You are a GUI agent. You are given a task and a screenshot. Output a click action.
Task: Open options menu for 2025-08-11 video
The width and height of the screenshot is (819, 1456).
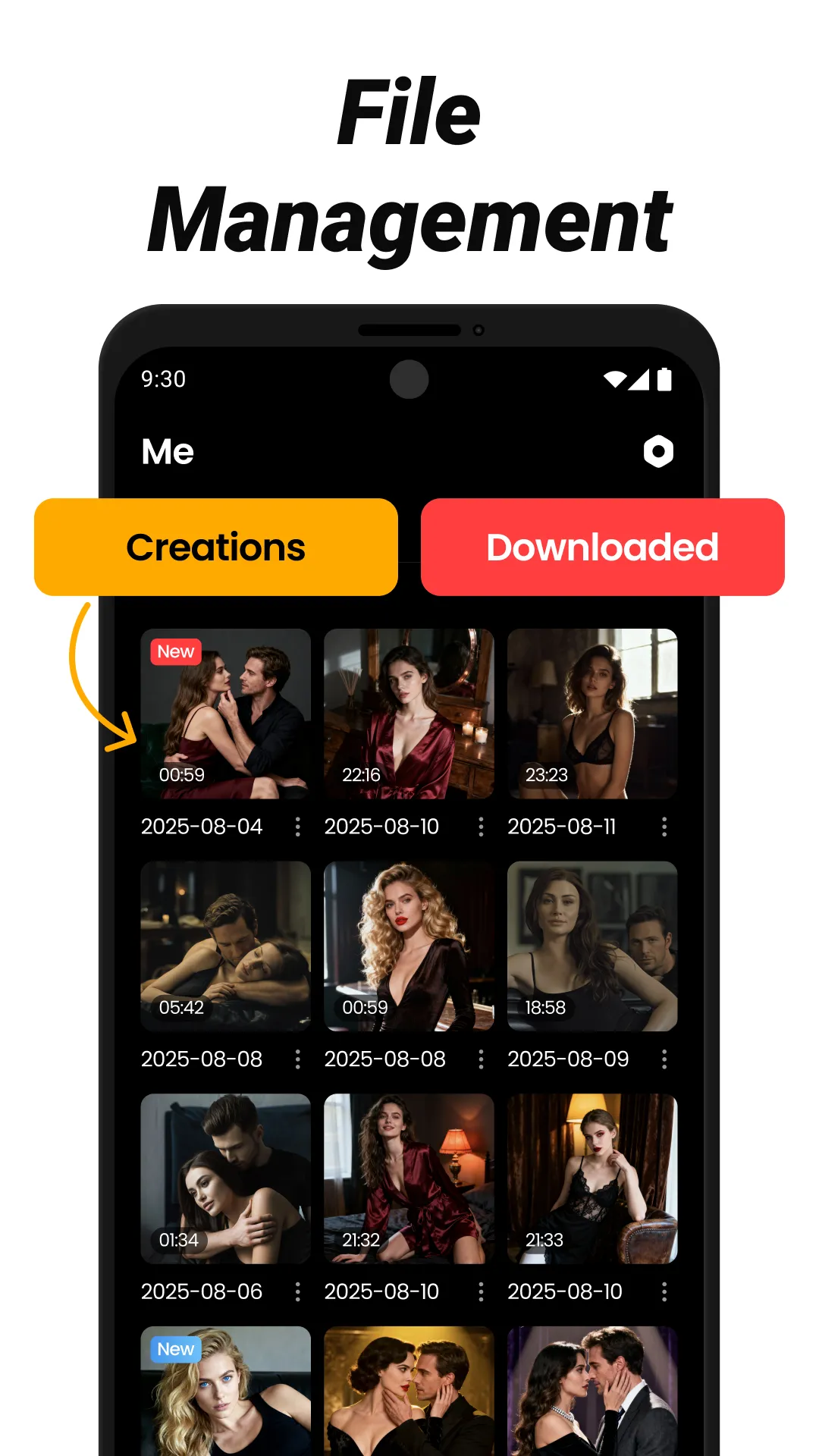click(x=665, y=827)
